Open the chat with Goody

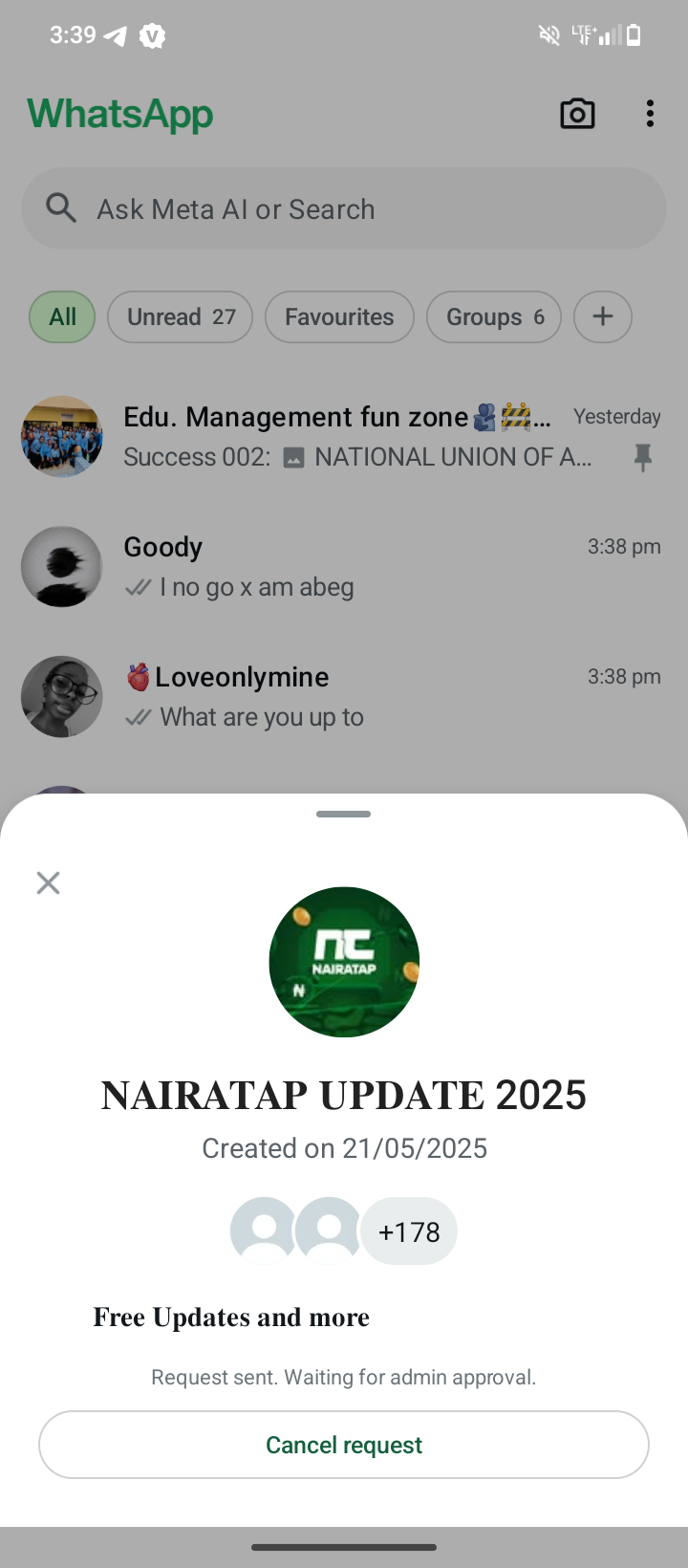[344, 567]
